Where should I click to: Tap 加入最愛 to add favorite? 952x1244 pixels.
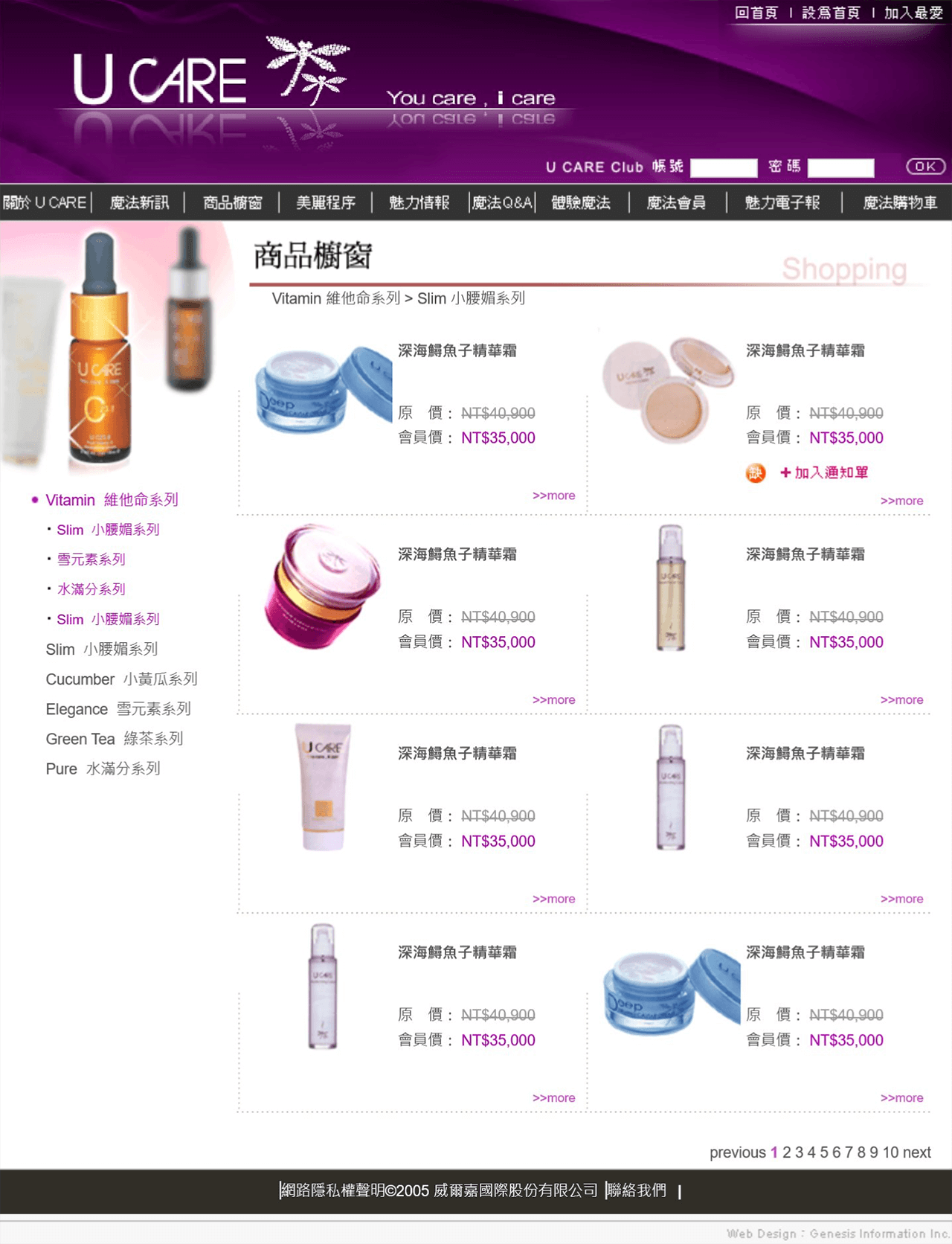point(913,13)
